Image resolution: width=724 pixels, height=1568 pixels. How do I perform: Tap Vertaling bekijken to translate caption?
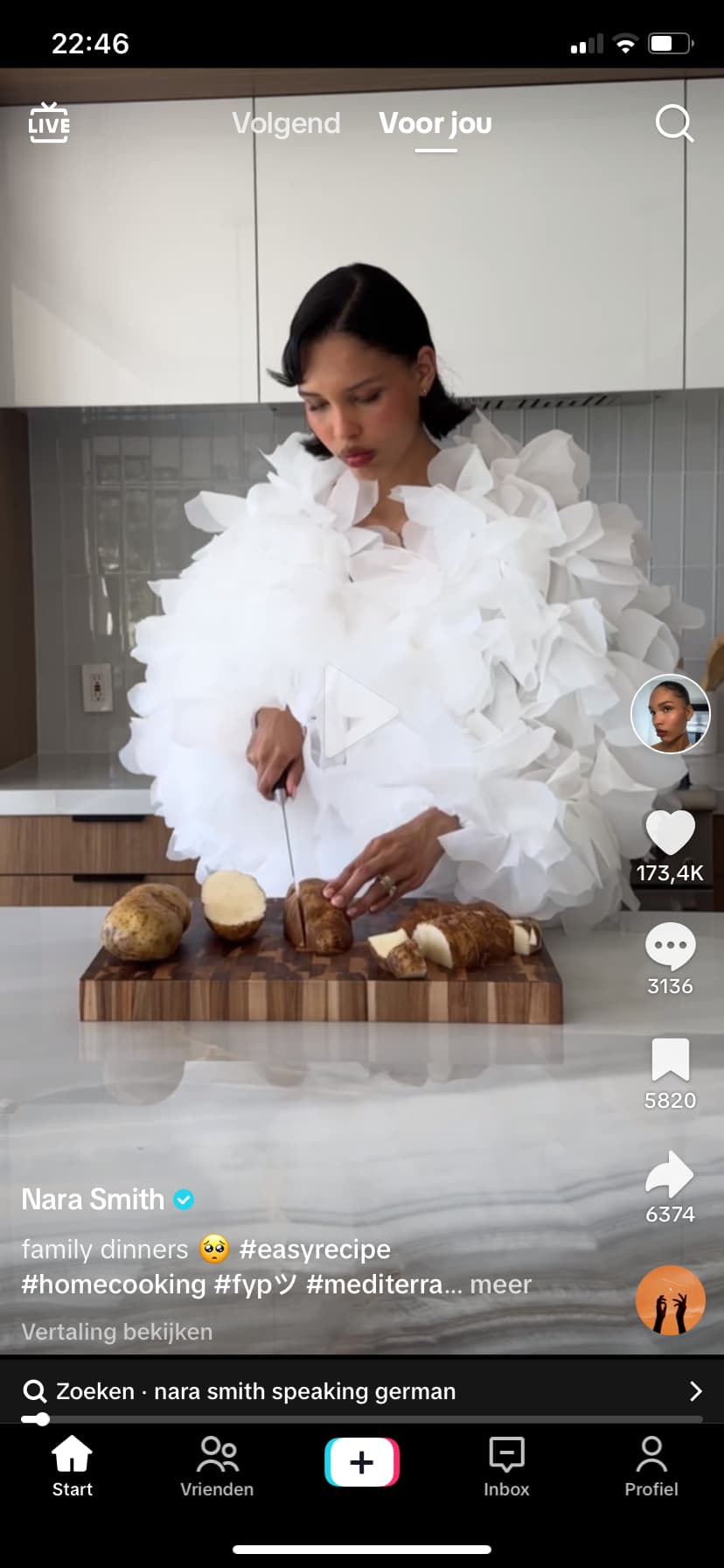(117, 1332)
